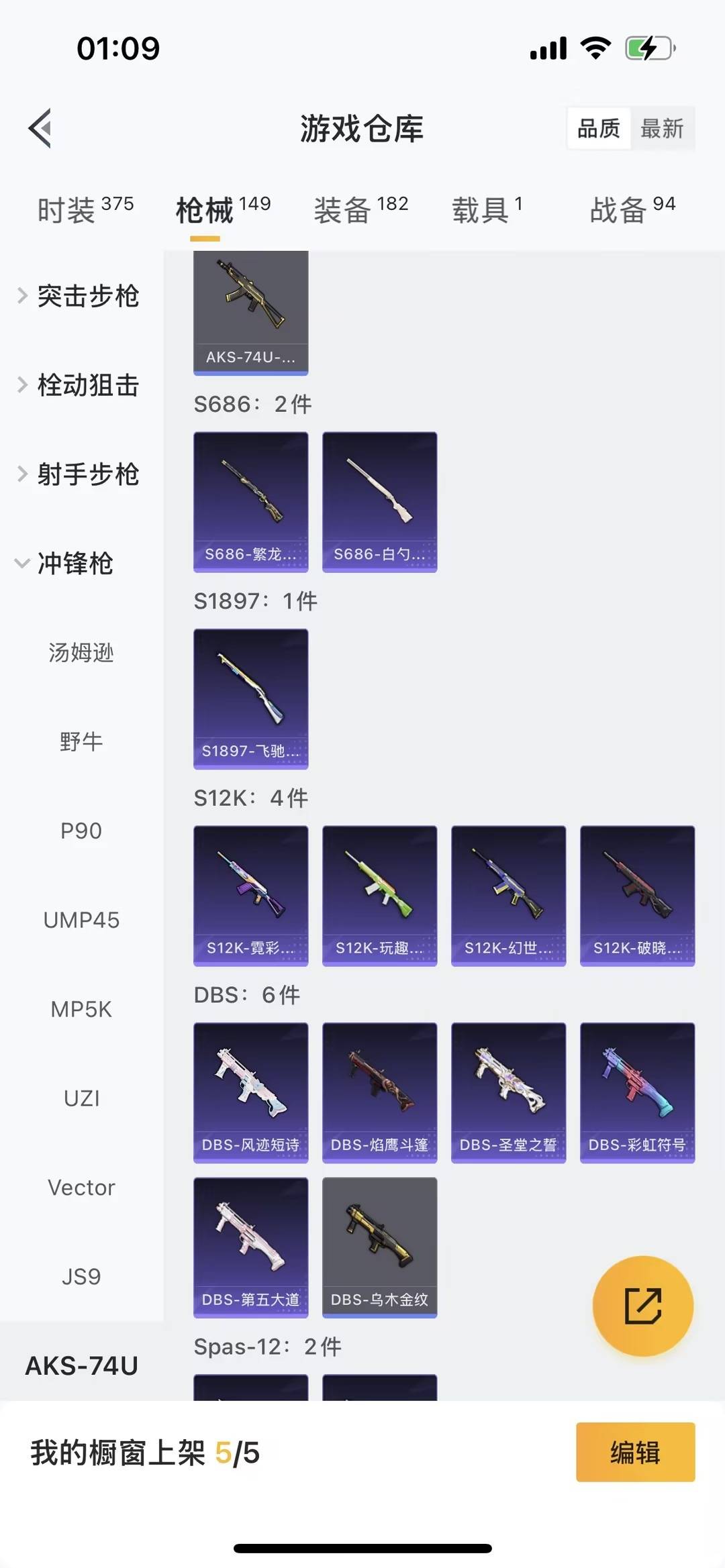Image resolution: width=725 pixels, height=1568 pixels.
Task: Sort inventory by 最新 newest
Action: [x=662, y=128]
